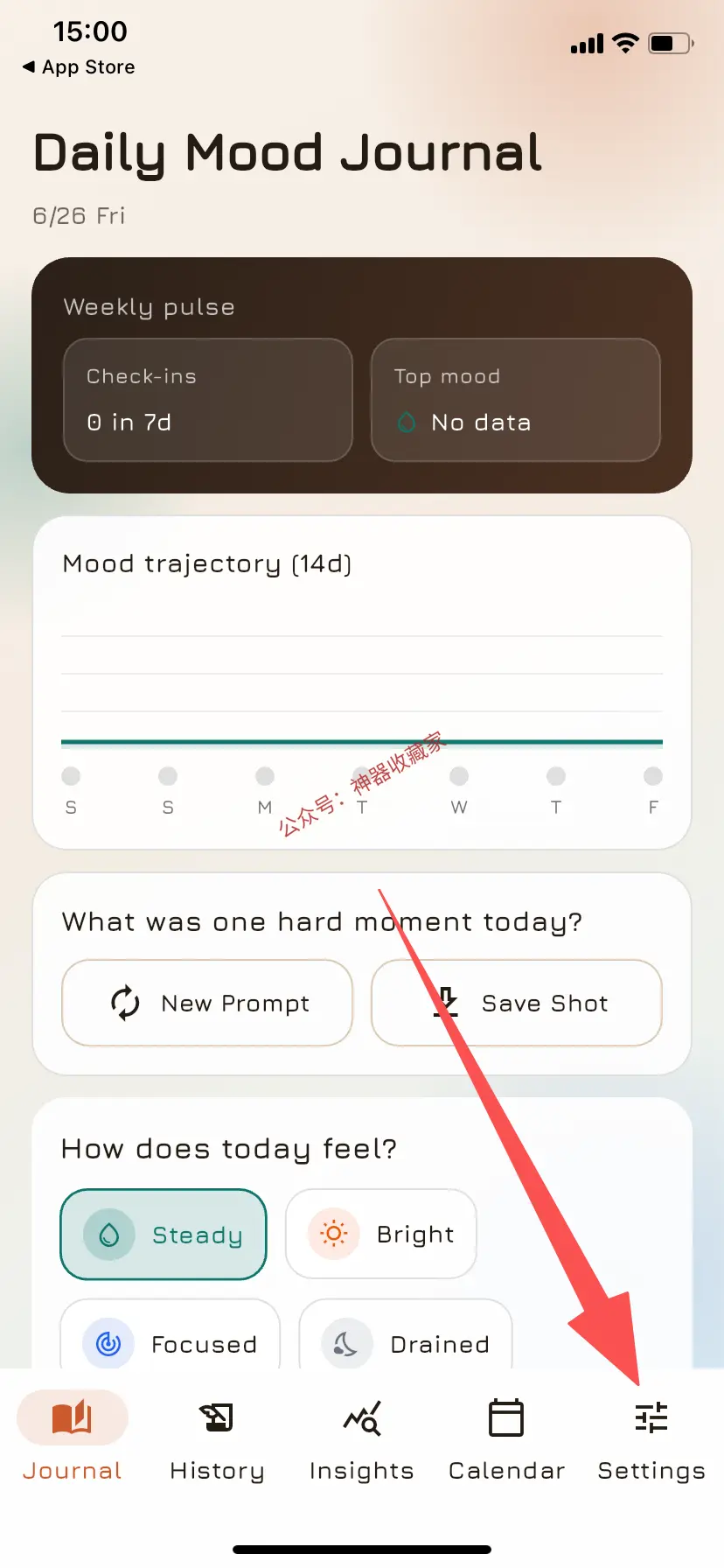
Task: Switch to the History tab
Action: 217,1439
